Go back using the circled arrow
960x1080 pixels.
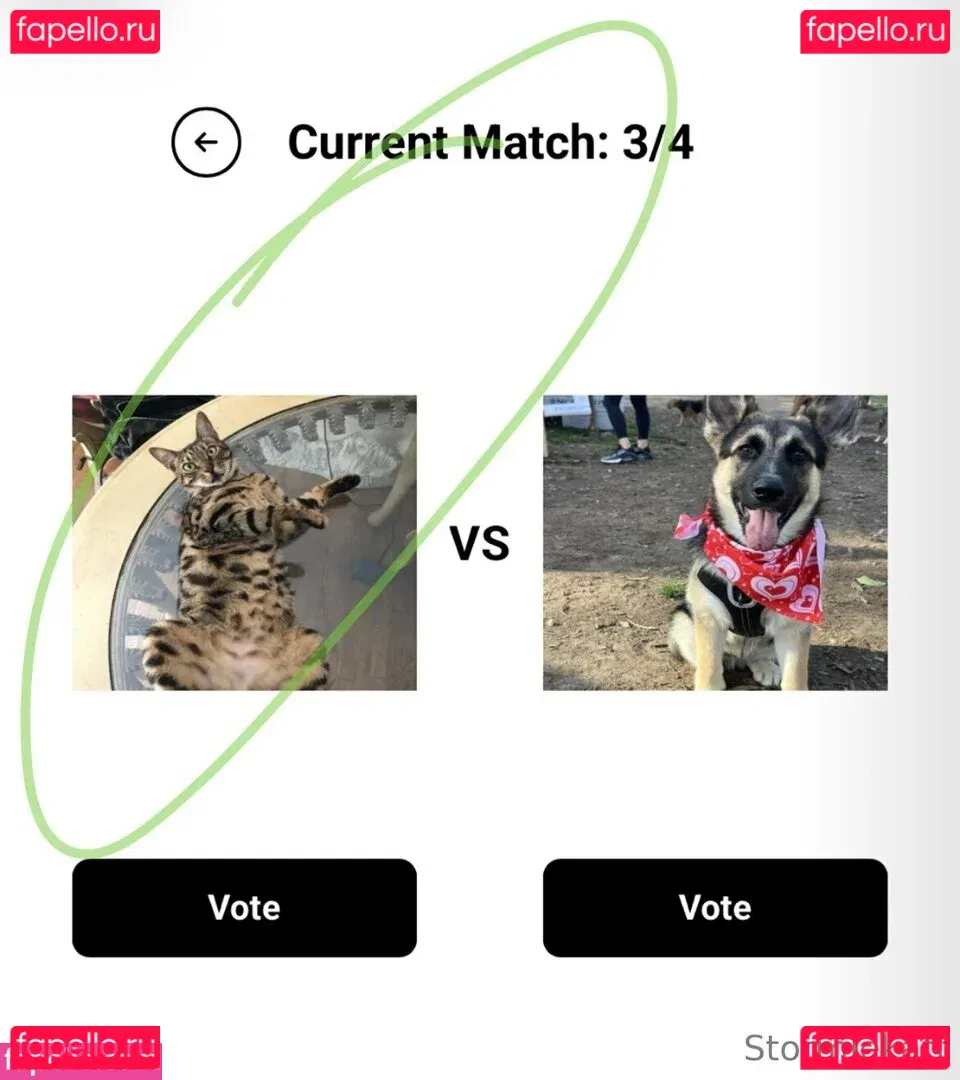point(206,143)
